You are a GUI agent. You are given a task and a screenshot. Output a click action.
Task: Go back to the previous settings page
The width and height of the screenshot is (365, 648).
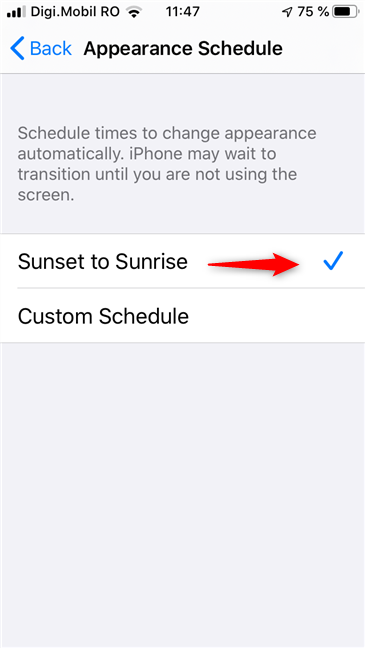click(41, 48)
